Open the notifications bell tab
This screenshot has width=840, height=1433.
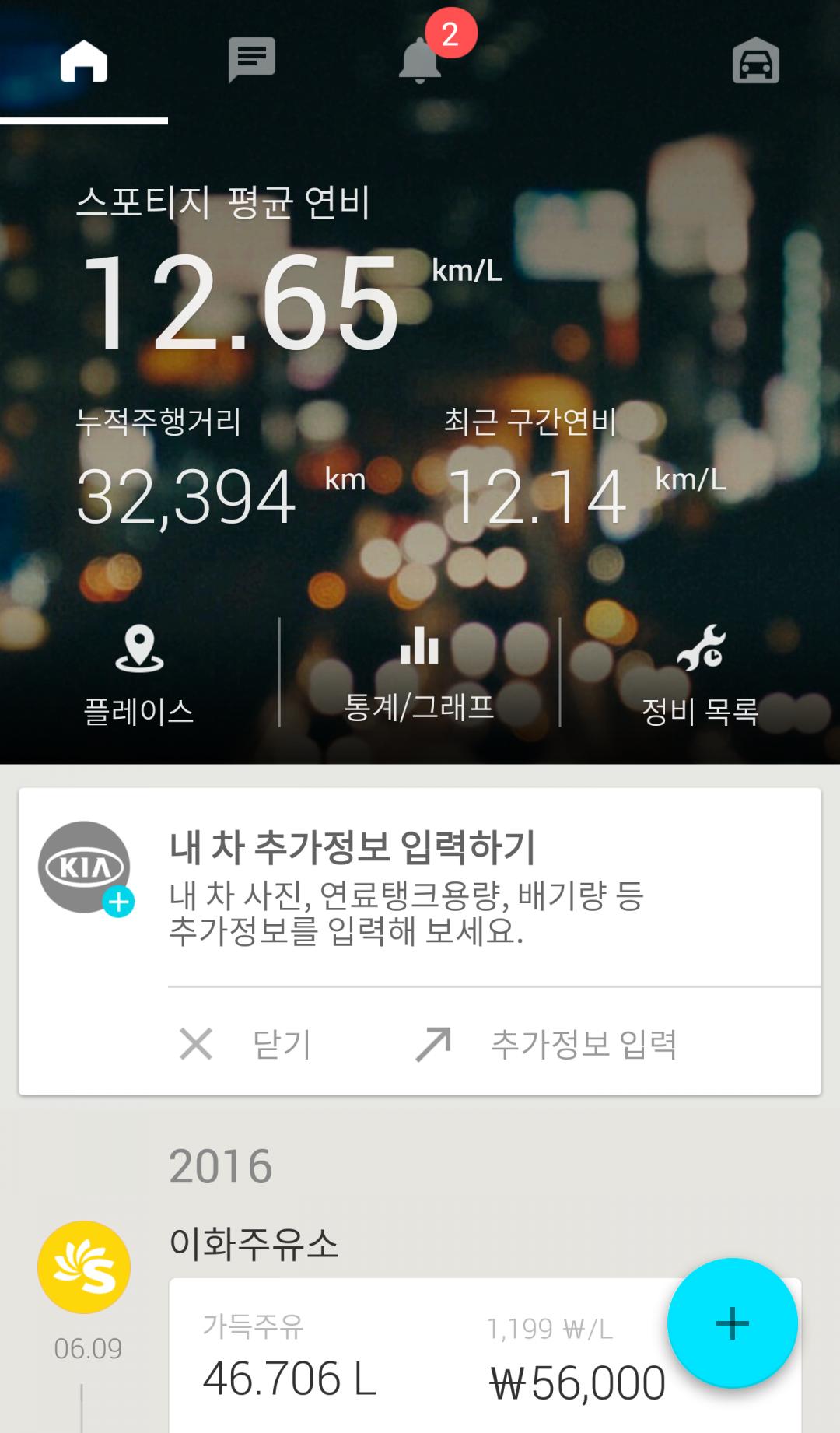pyautogui.click(x=420, y=60)
